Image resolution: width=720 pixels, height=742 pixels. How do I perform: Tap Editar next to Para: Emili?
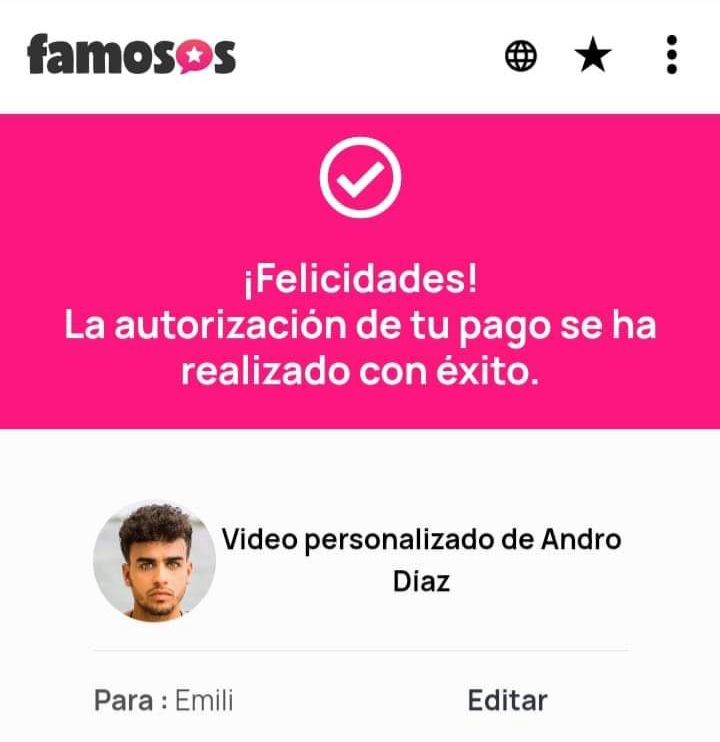pyautogui.click(x=507, y=700)
